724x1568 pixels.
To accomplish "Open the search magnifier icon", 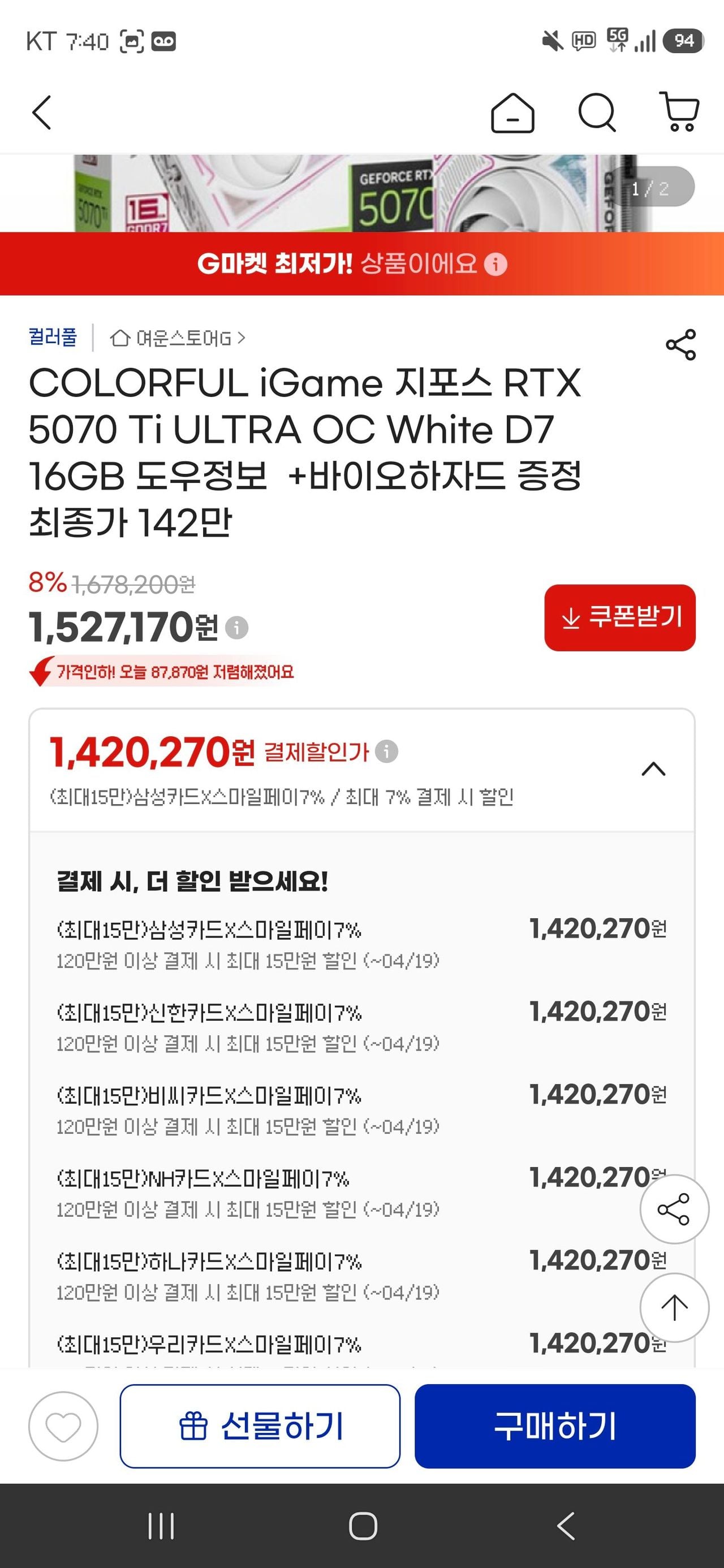I will pos(597,113).
